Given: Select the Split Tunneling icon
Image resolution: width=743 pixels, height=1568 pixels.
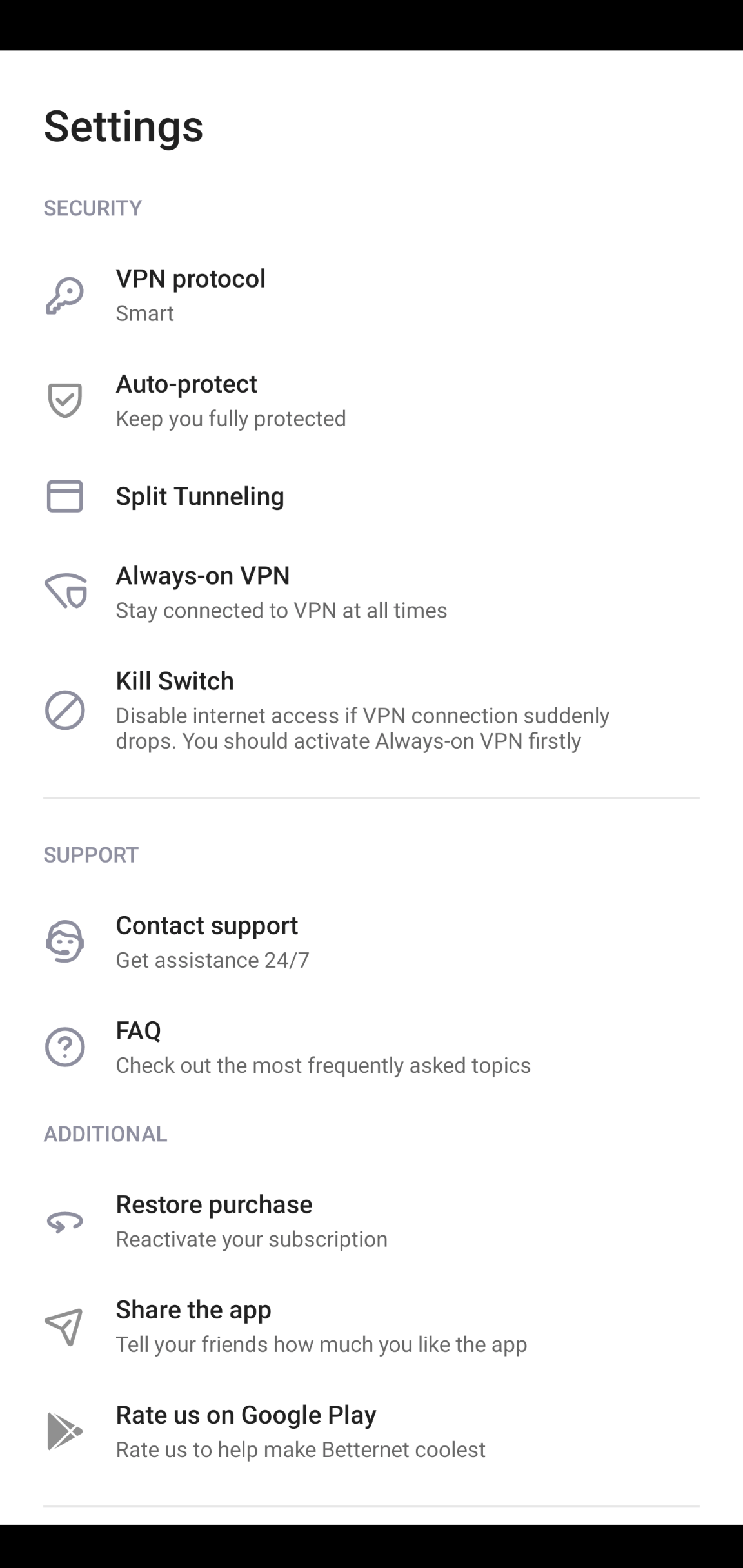Looking at the screenshot, I should (x=64, y=496).
